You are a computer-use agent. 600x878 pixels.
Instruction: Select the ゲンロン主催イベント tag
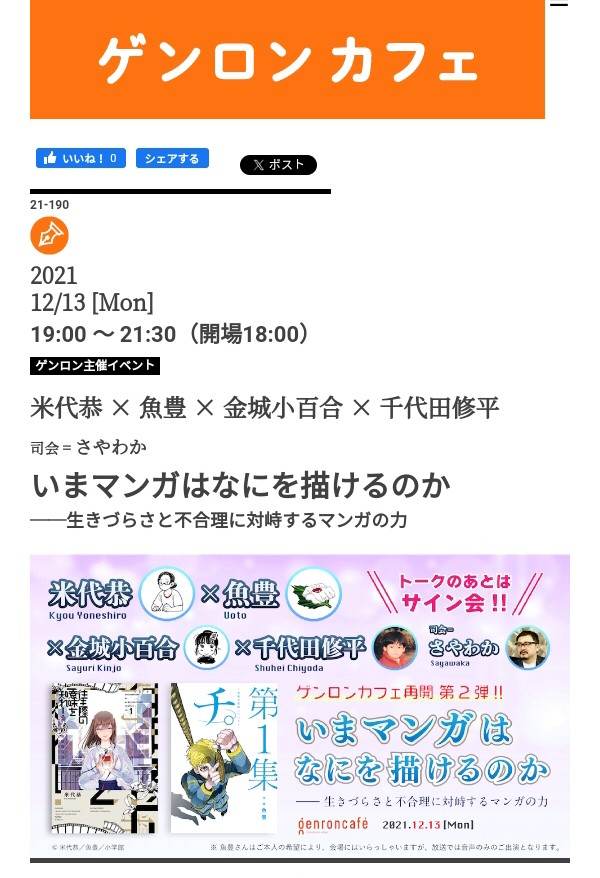coord(95,366)
